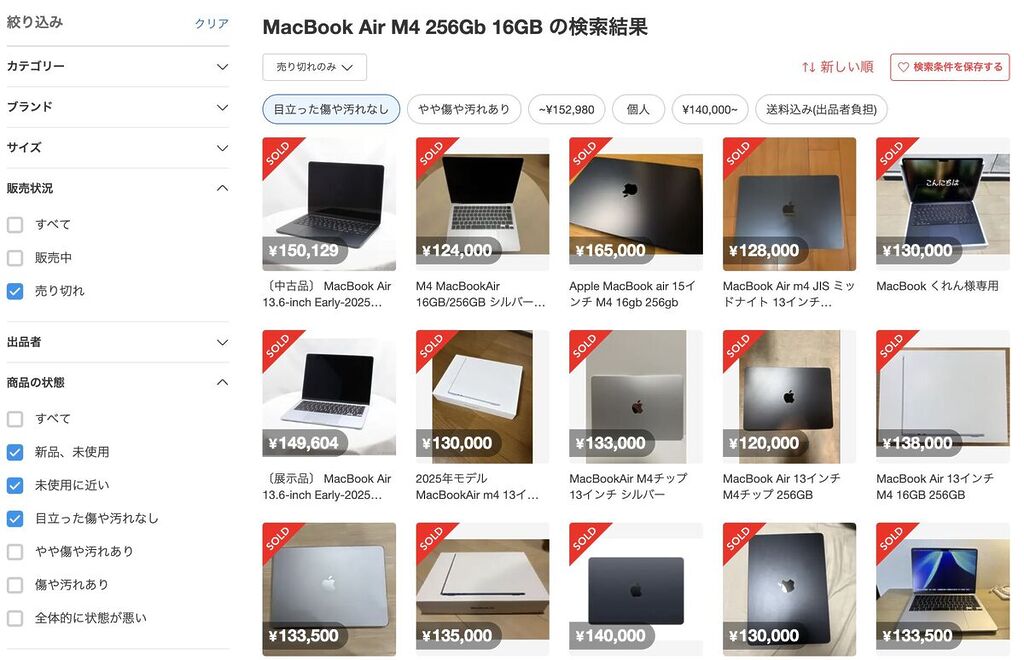Collapse the 販売状況 section
The width and height of the screenshot is (1024, 660).
222,188
